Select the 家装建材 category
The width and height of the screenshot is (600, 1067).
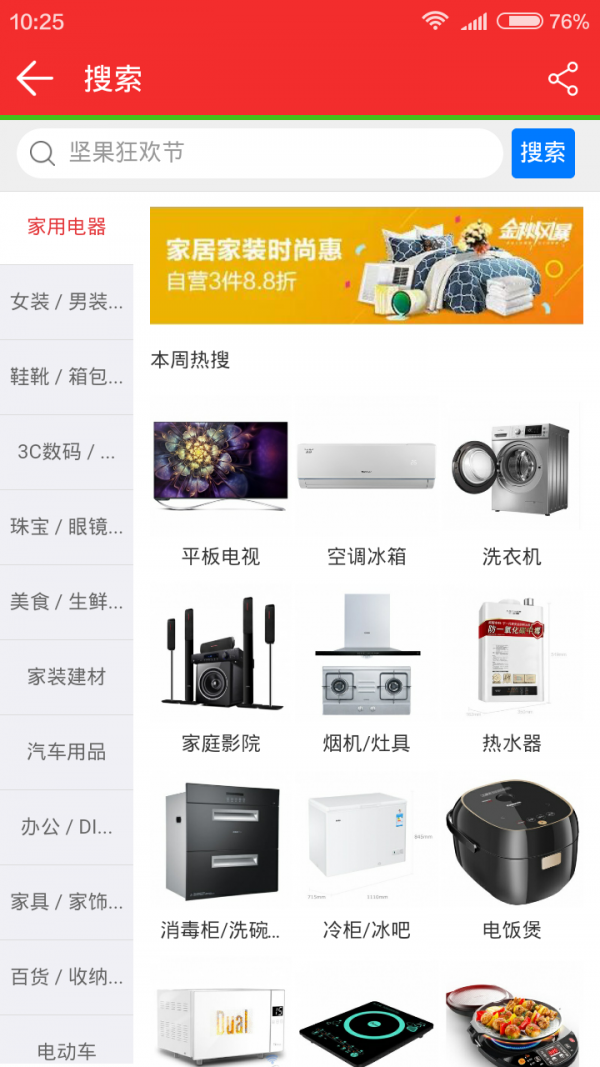tap(66, 677)
